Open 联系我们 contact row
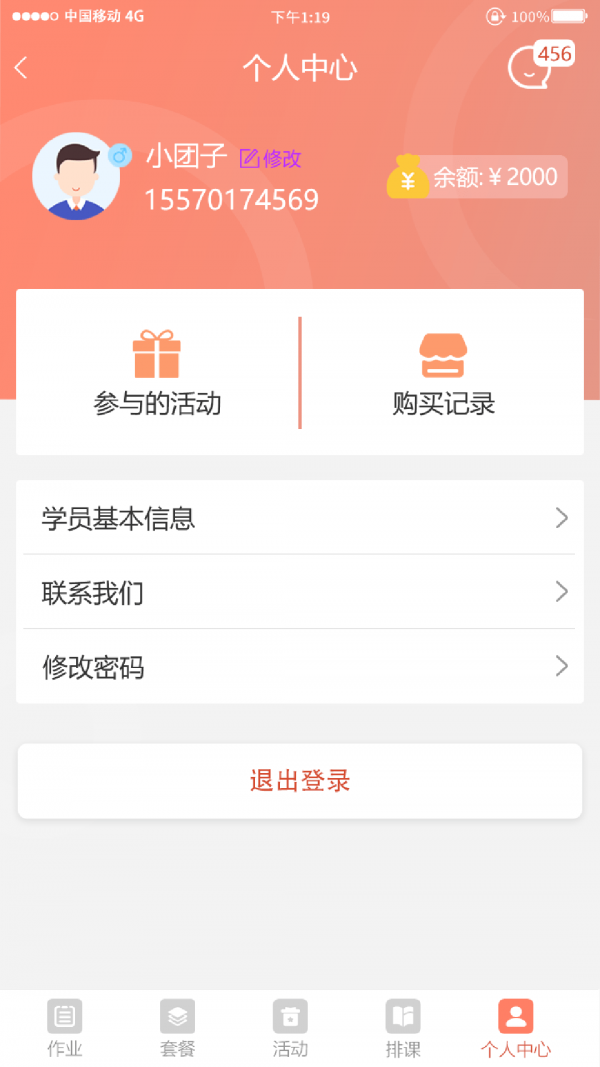The width and height of the screenshot is (600, 1067). click(x=300, y=592)
